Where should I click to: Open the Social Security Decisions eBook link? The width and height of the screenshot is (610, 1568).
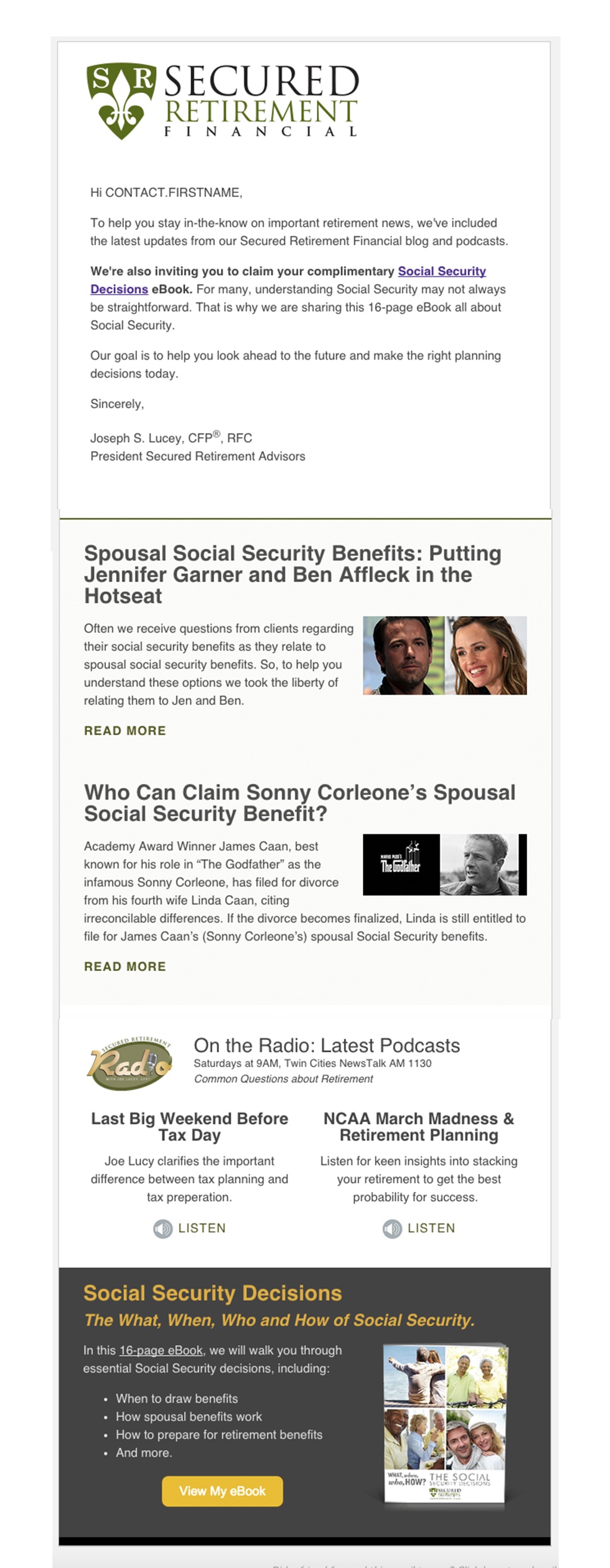tap(441, 271)
